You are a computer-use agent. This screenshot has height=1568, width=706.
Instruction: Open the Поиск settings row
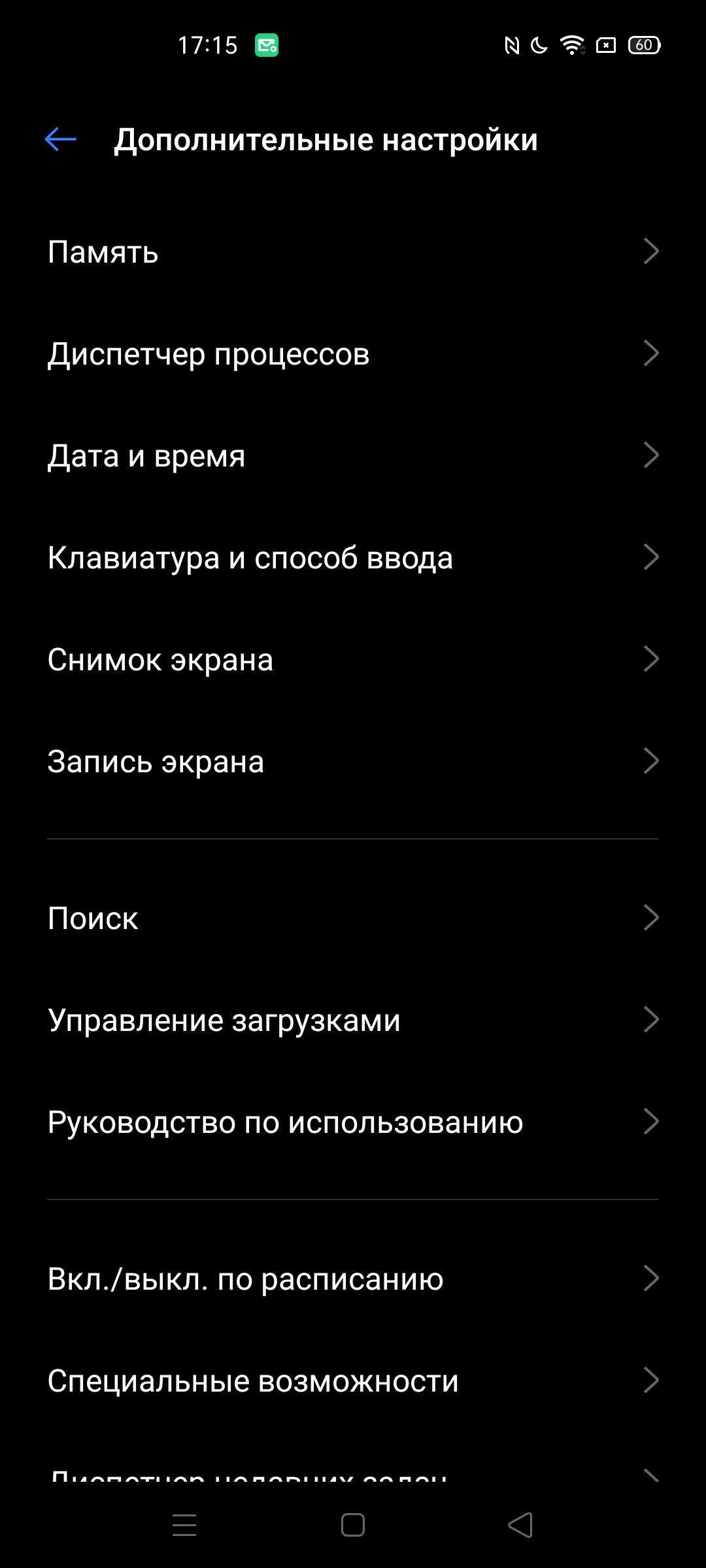click(x=353, y=918)
